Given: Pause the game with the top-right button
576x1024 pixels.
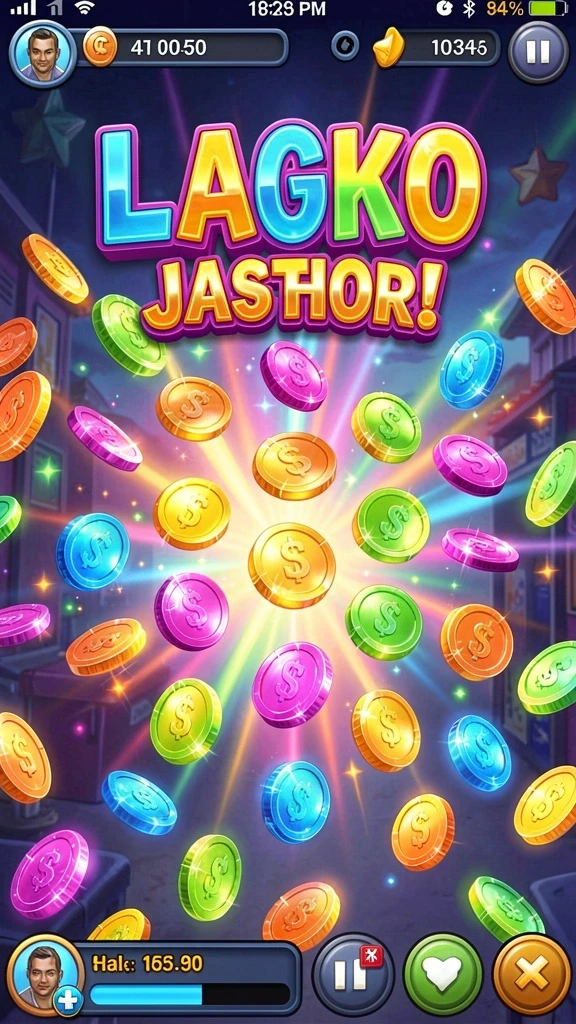Looking at the screenshot, I should pyautogui.click(x=538, y=52).
